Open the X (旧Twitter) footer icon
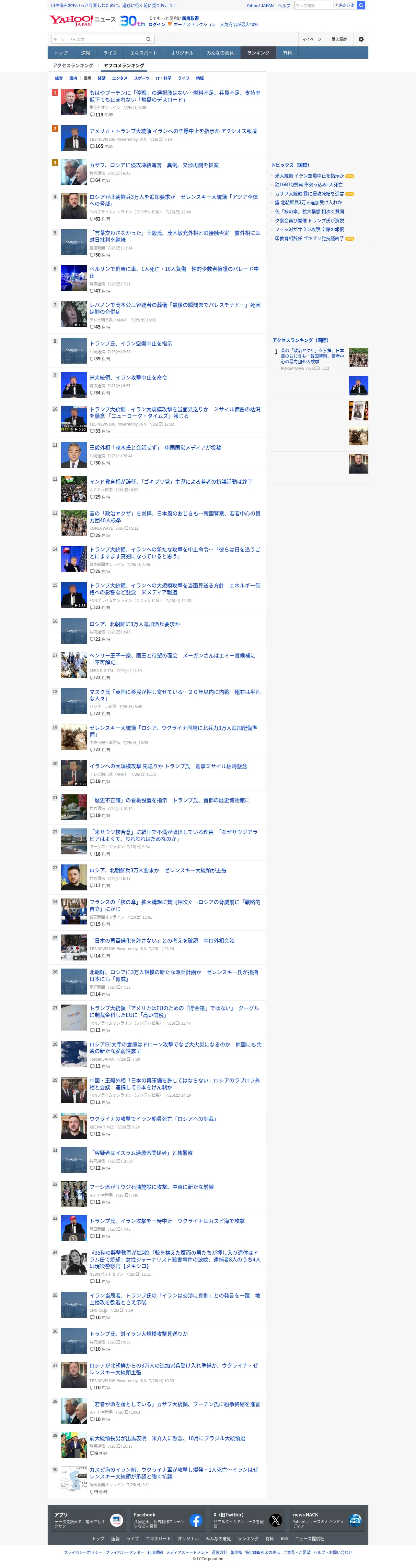This screenshot has width=416, height=1568. [275, 1520]
